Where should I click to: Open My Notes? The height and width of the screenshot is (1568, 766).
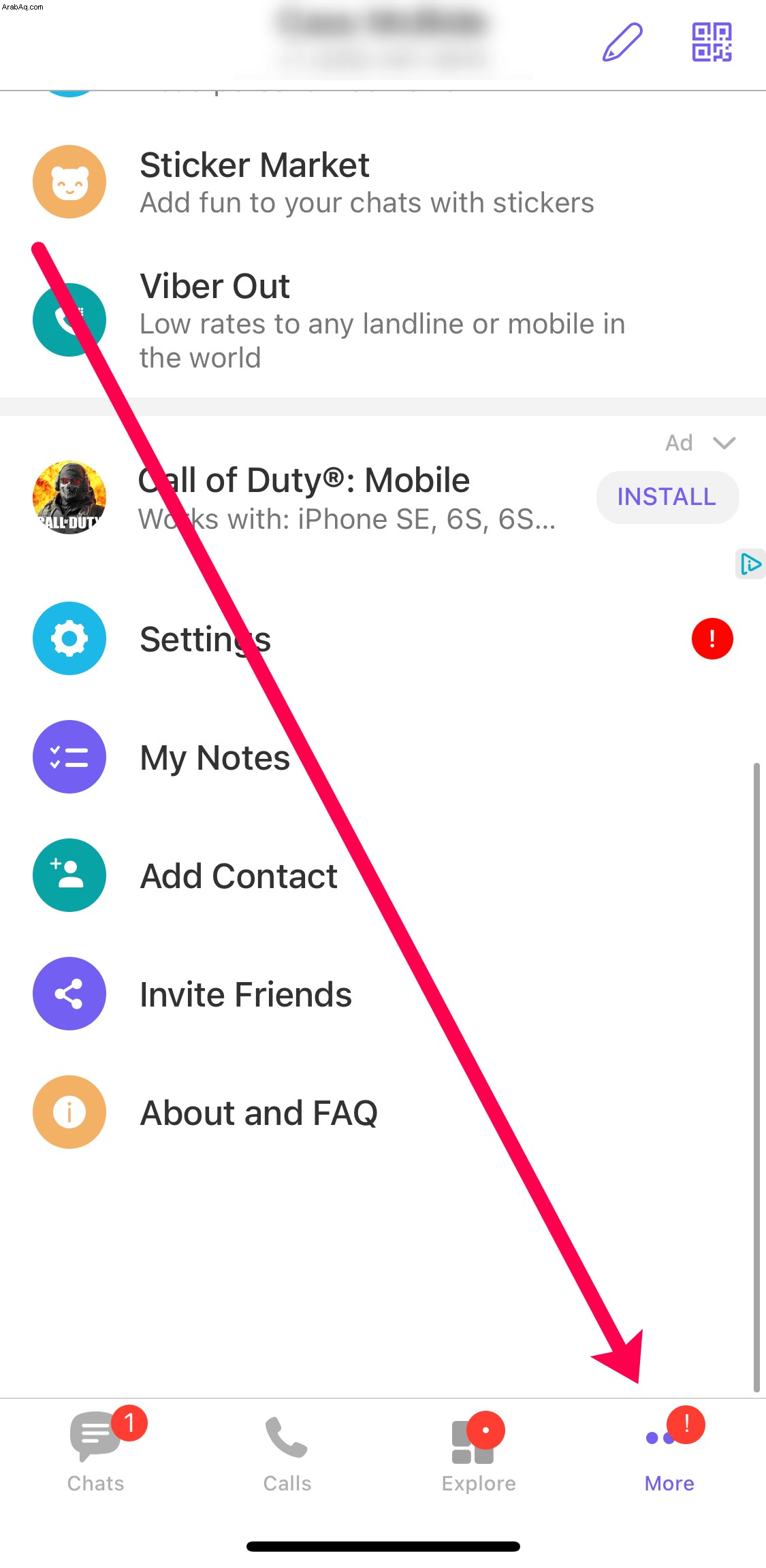[x=214, y=757]
